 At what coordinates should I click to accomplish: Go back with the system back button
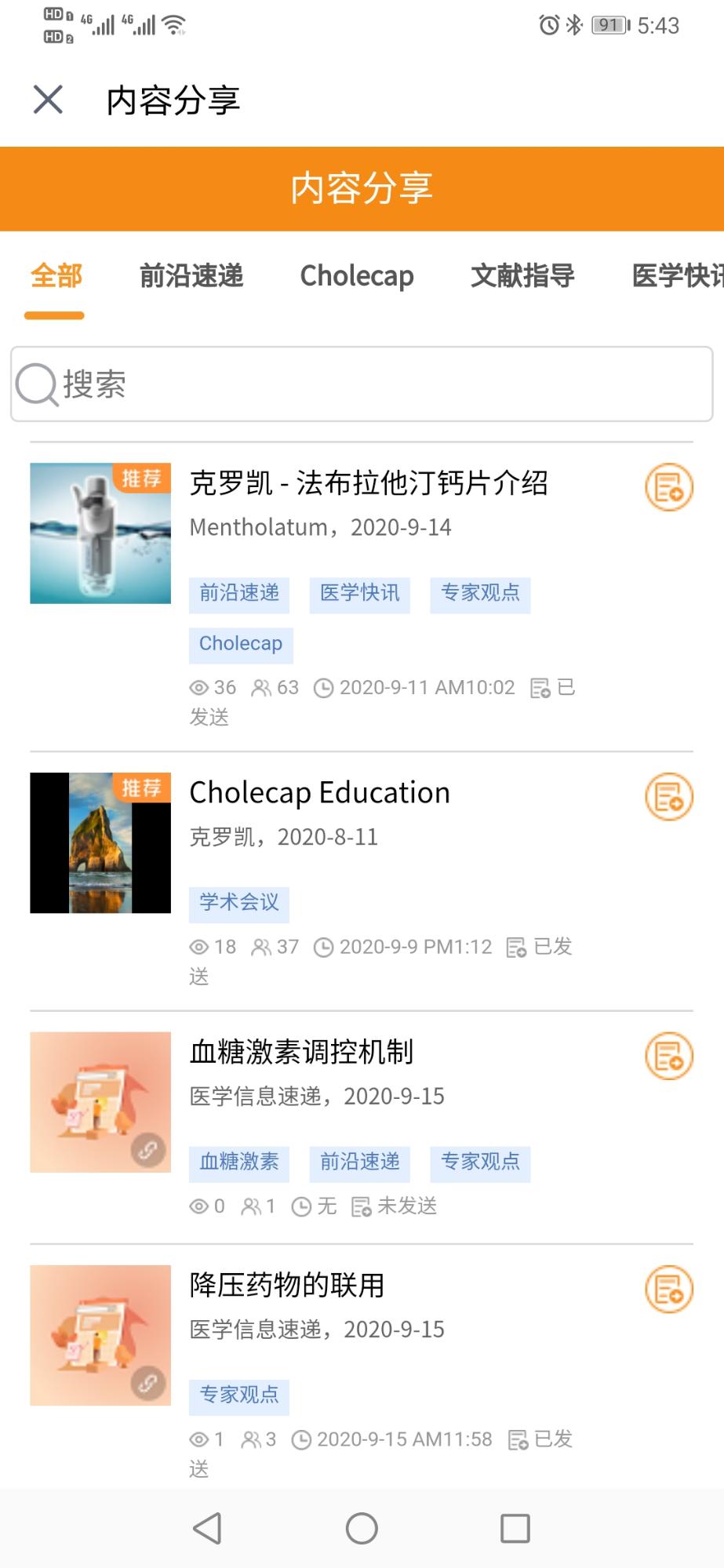[208, 1528]
